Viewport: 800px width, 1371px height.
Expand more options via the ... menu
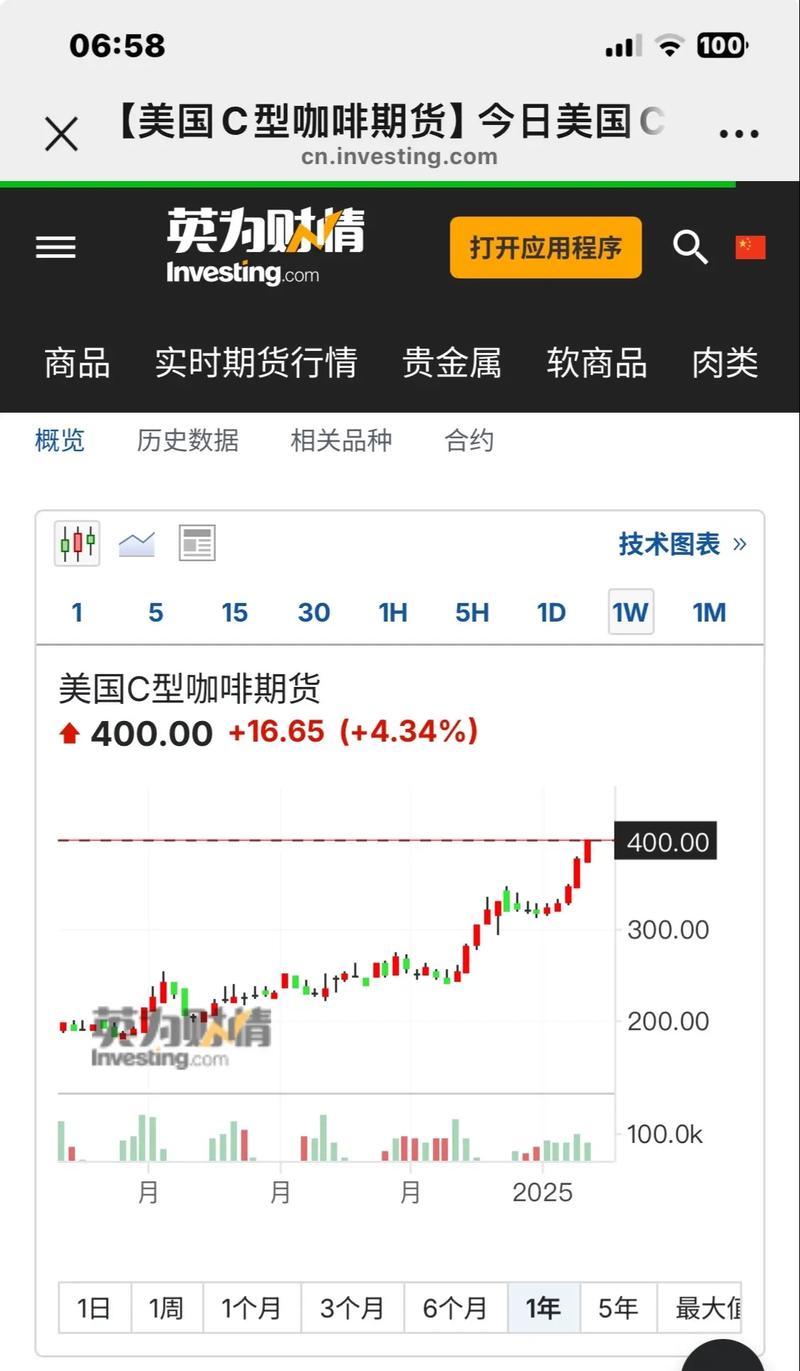738,130
